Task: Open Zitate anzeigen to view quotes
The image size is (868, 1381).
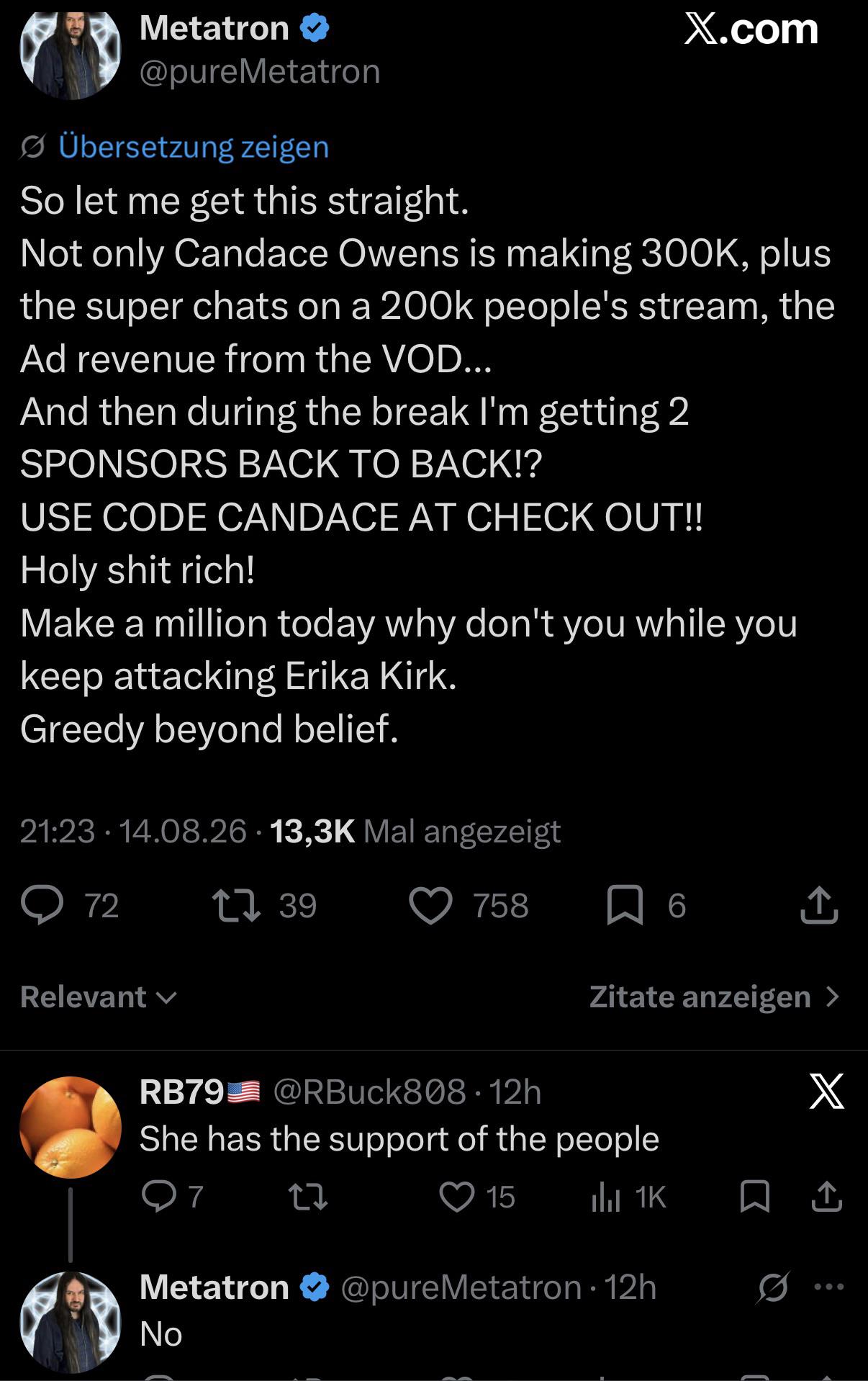Action: [715, 997]
